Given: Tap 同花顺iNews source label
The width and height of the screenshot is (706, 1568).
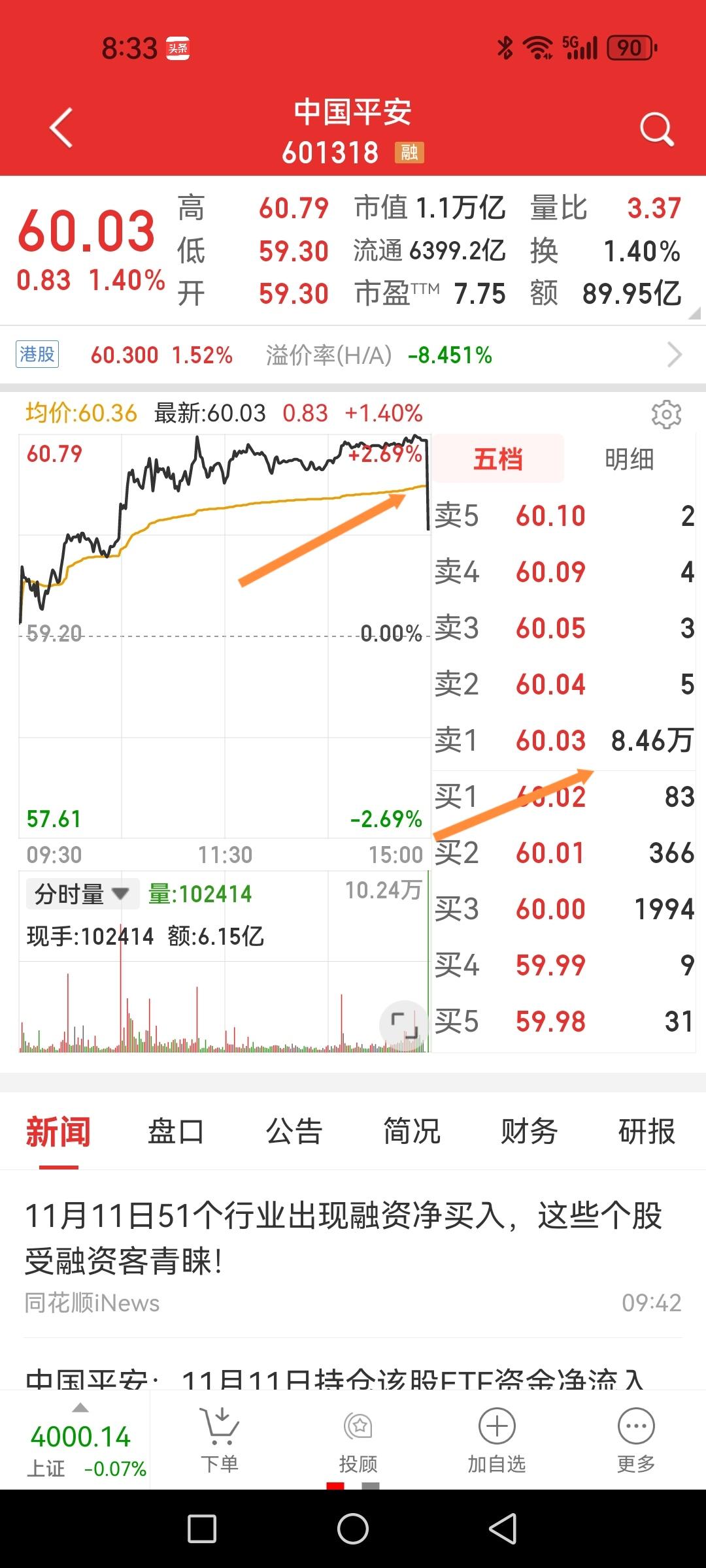Looking at the screenshot, I should click(92, 1302).
